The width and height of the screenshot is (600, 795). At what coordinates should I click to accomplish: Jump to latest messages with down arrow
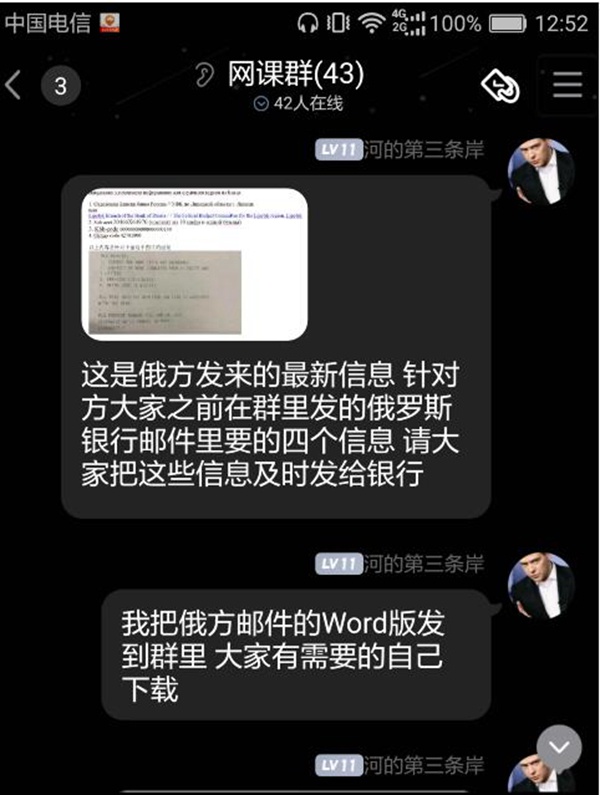point(559,746)
